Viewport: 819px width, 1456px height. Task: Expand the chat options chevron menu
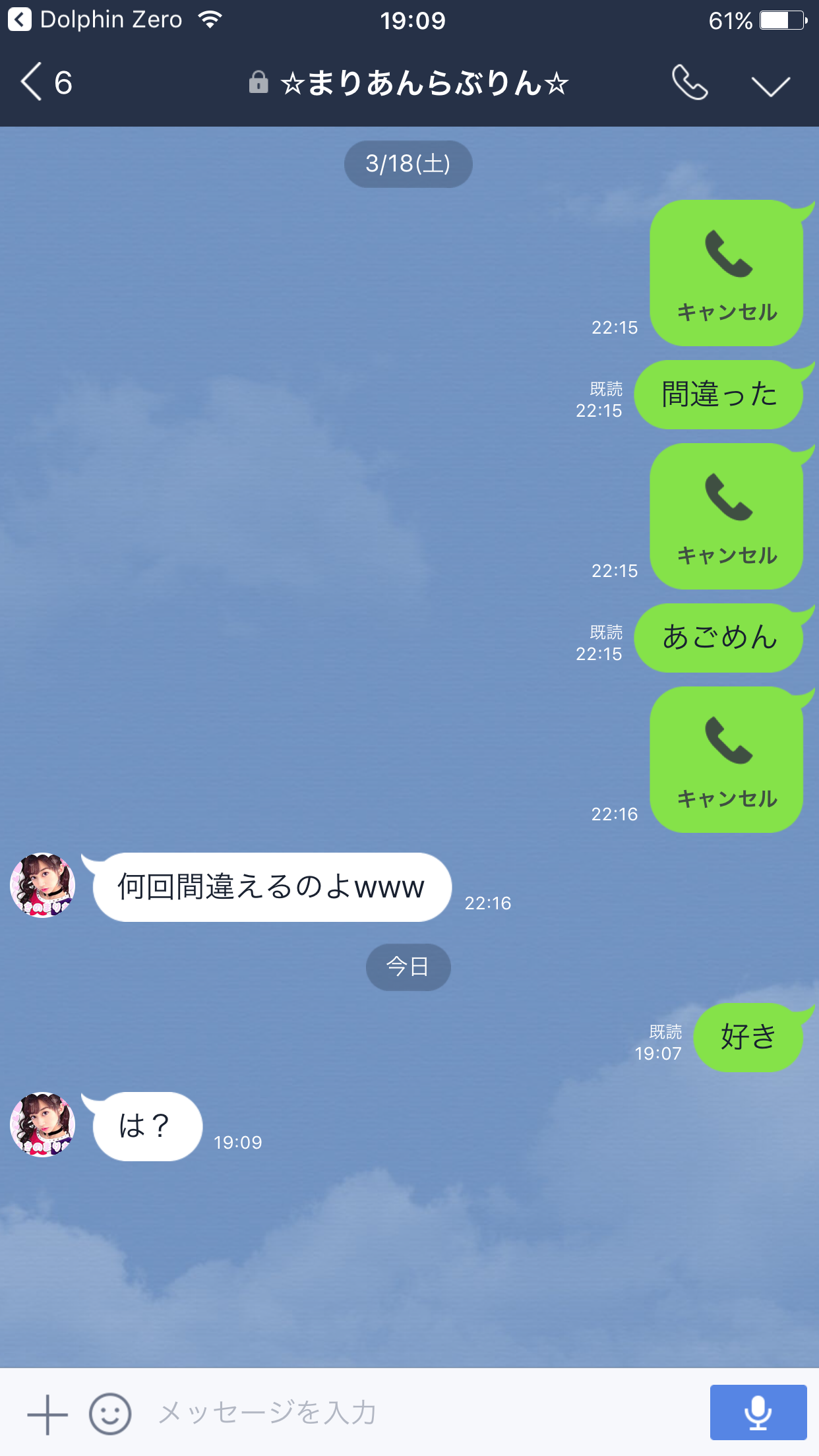(770, 85)
